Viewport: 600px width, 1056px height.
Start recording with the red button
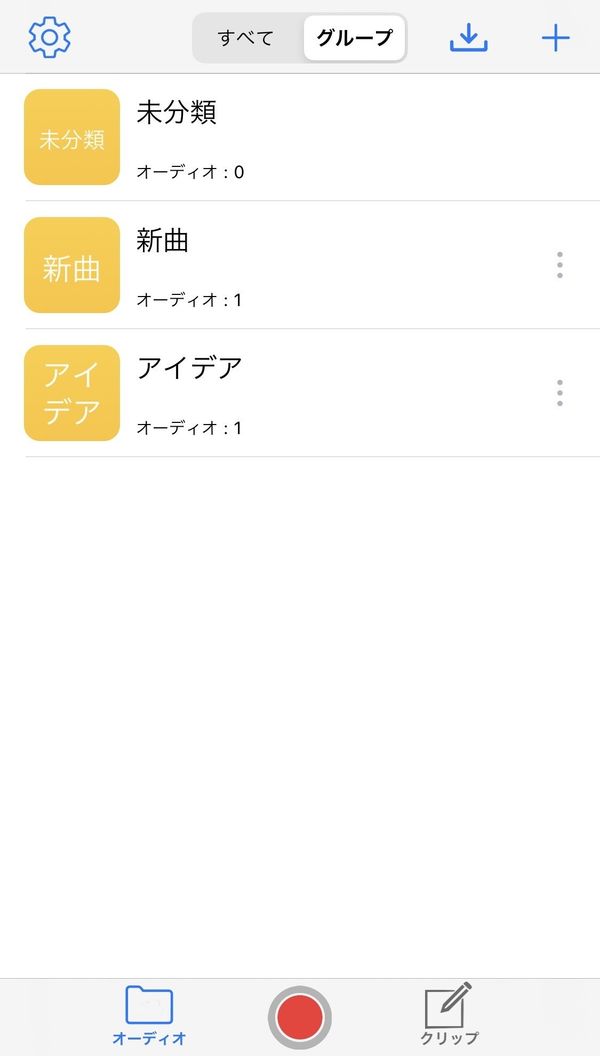(x=300, y=1018)
